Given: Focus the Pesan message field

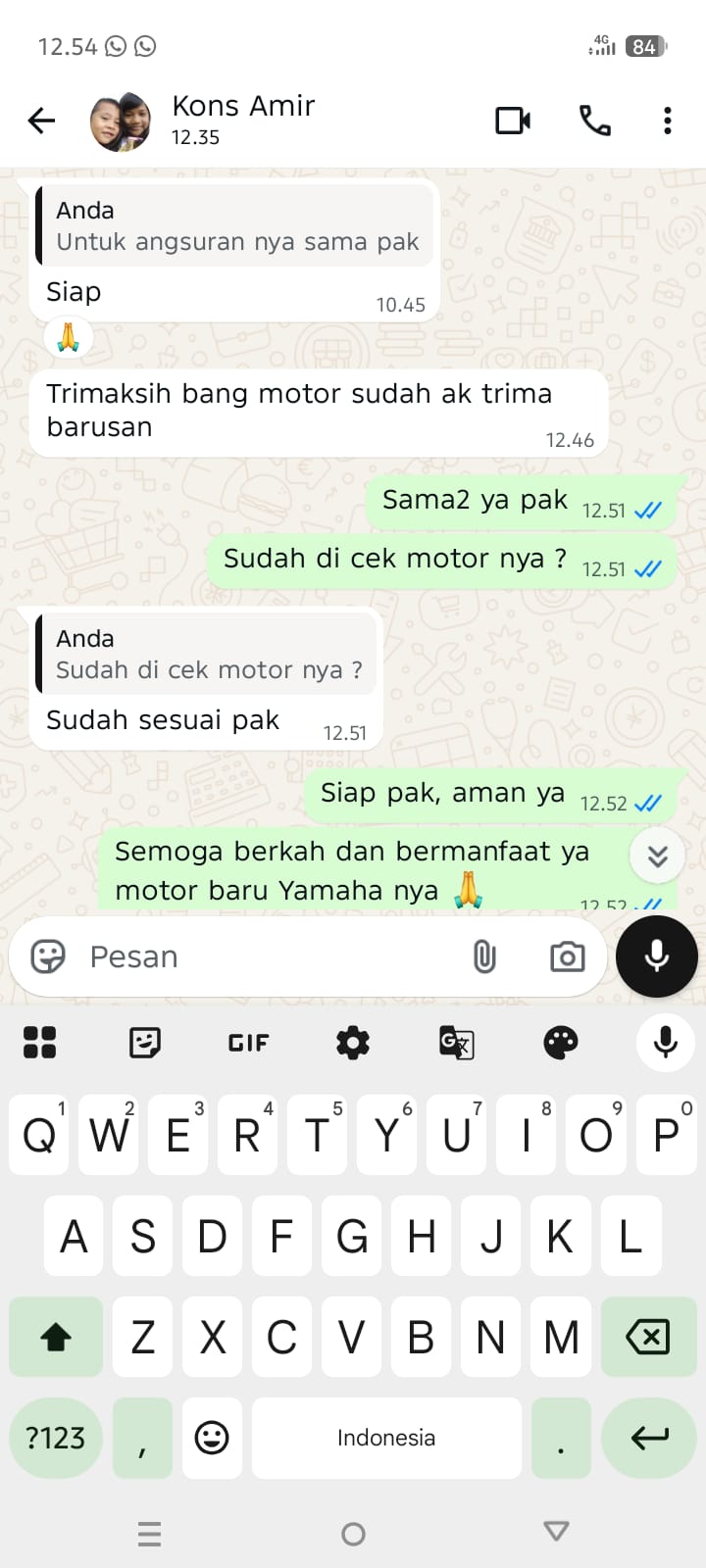Looking at the screenshot, I should (265, 956).
